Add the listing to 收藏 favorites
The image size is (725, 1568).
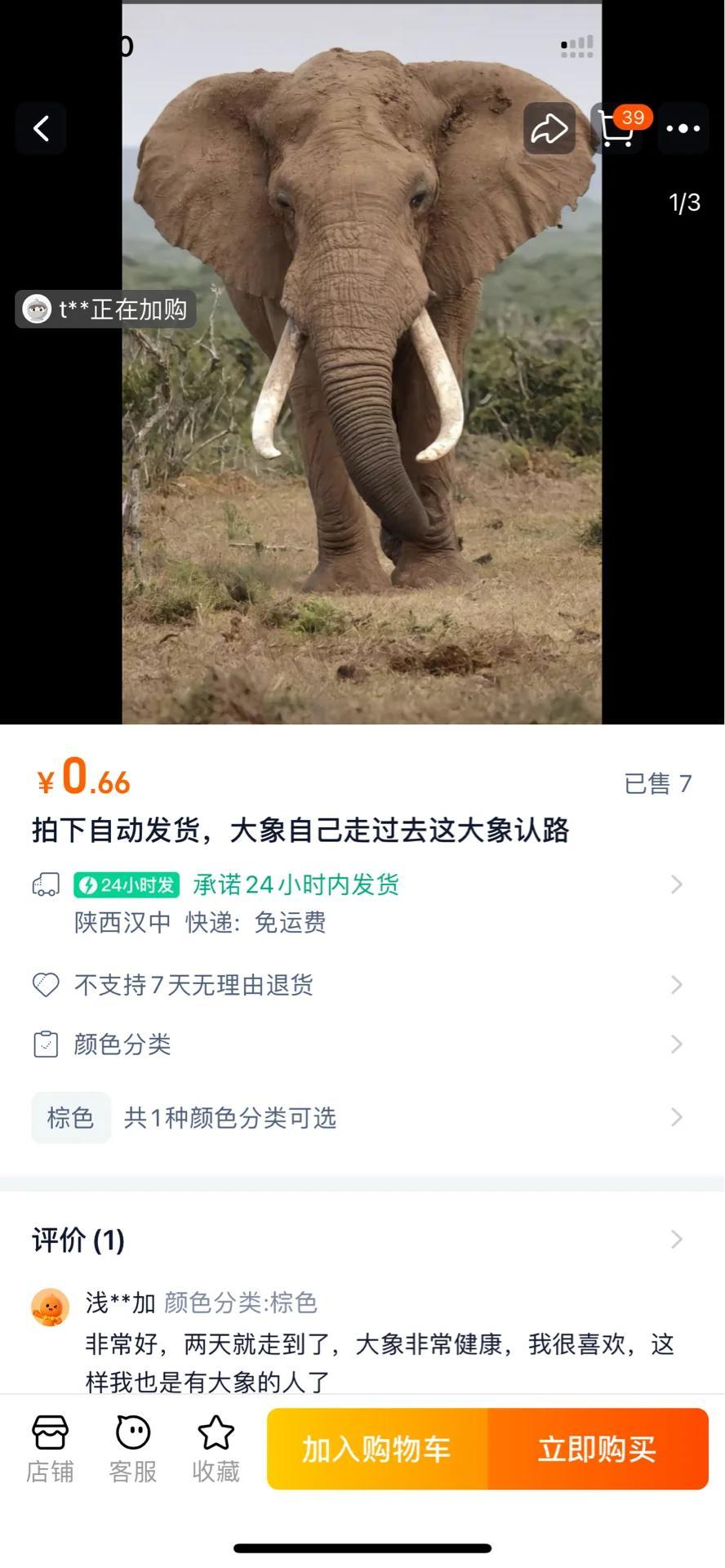tap(216, 1449)
